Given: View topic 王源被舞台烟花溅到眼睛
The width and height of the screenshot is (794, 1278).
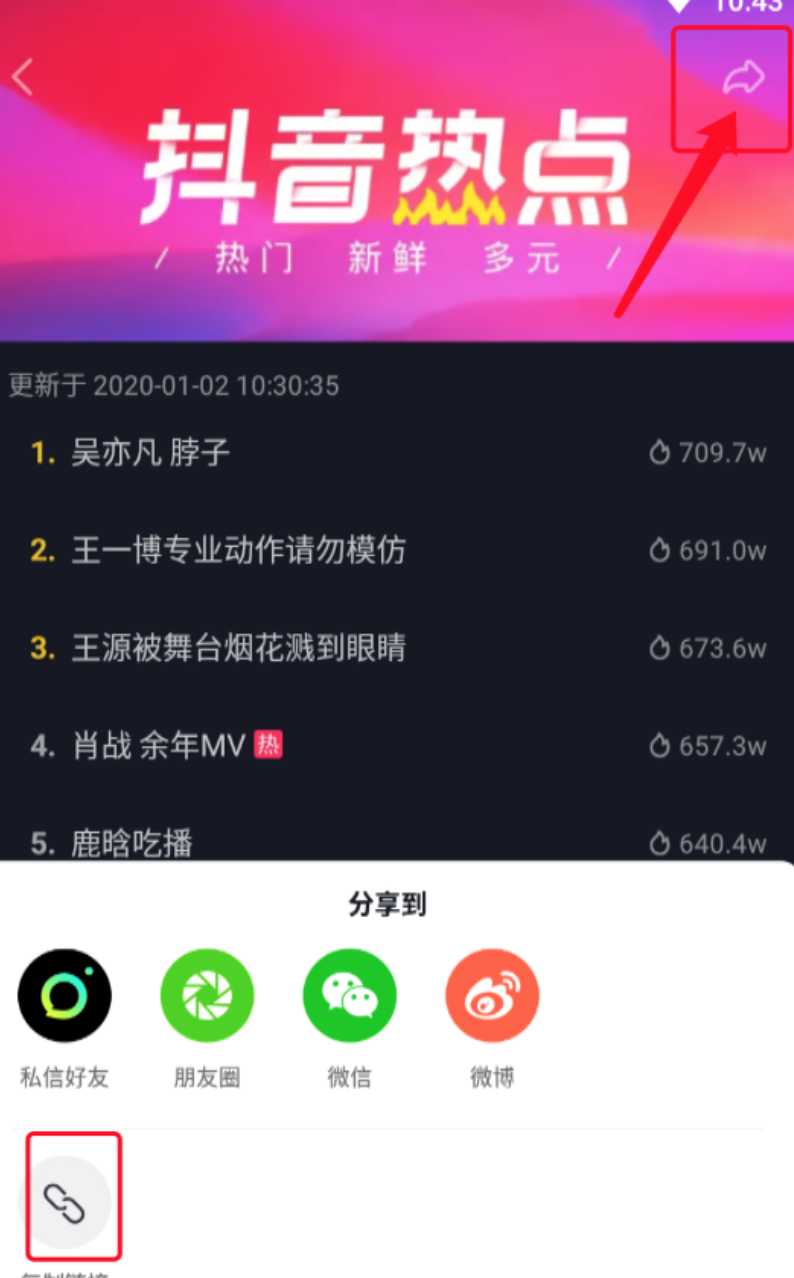Looking at the screenshot, I should tap(238, 648).
